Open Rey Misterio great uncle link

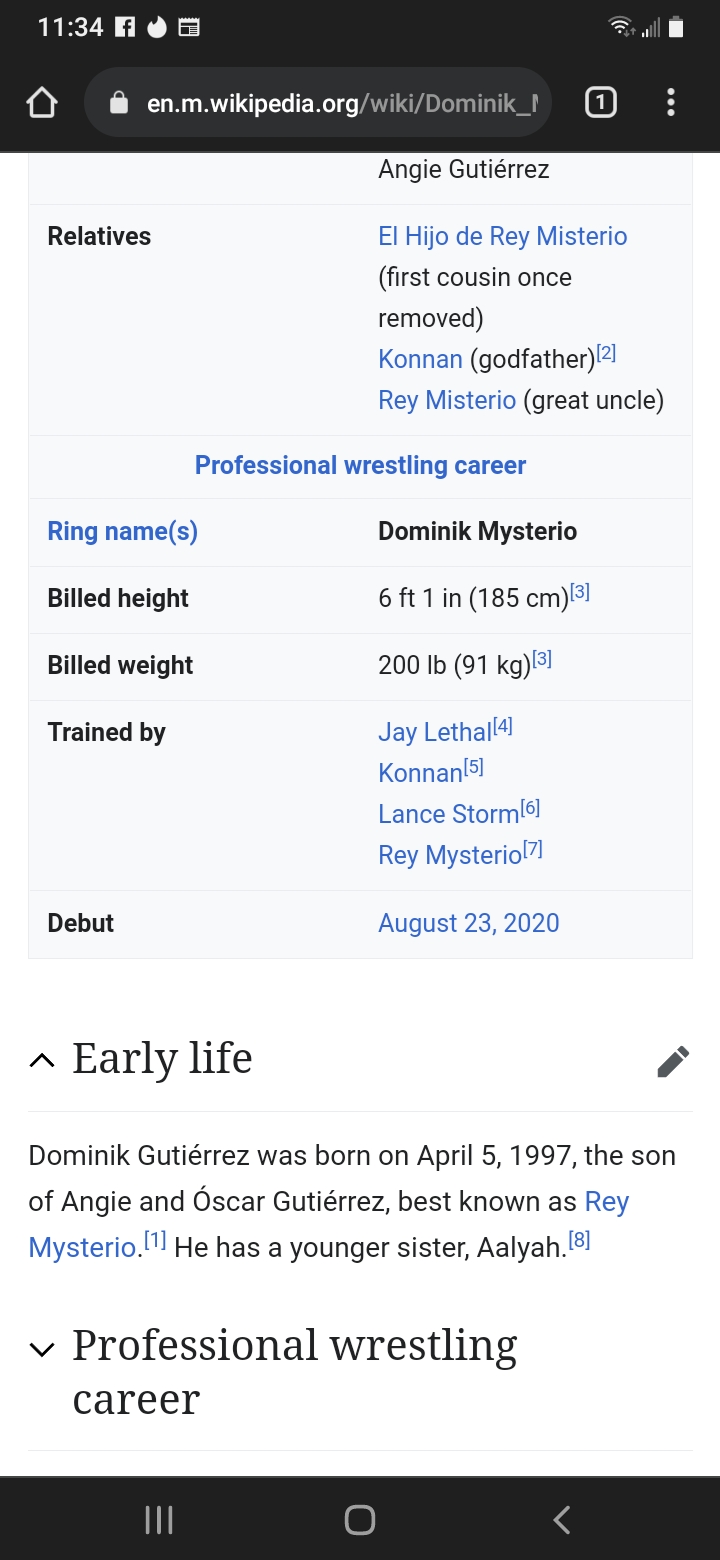coord(447,400)
